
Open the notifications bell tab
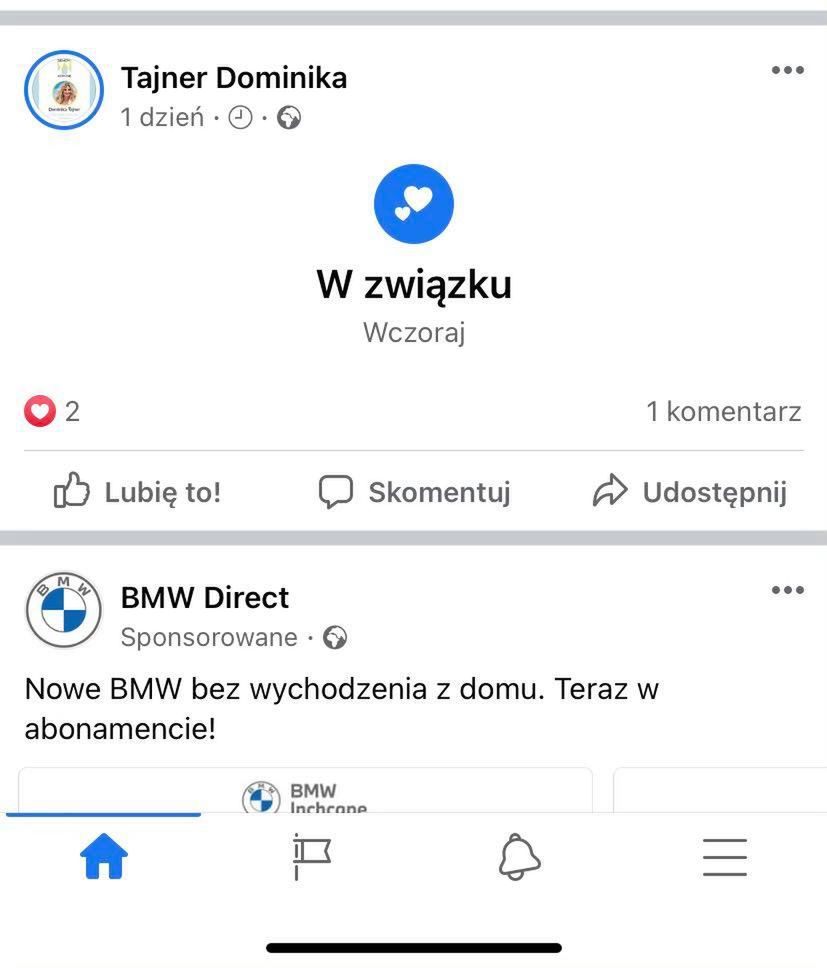[519, 857]
